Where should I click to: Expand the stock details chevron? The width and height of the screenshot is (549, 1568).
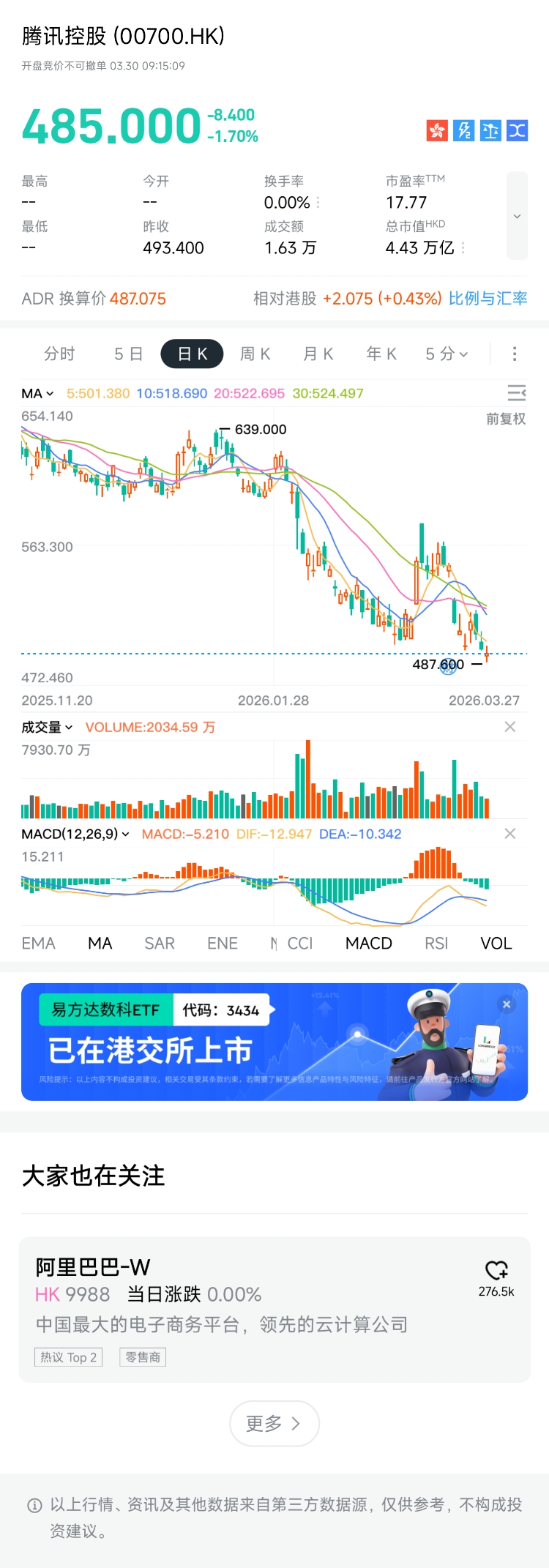(517, 216)
